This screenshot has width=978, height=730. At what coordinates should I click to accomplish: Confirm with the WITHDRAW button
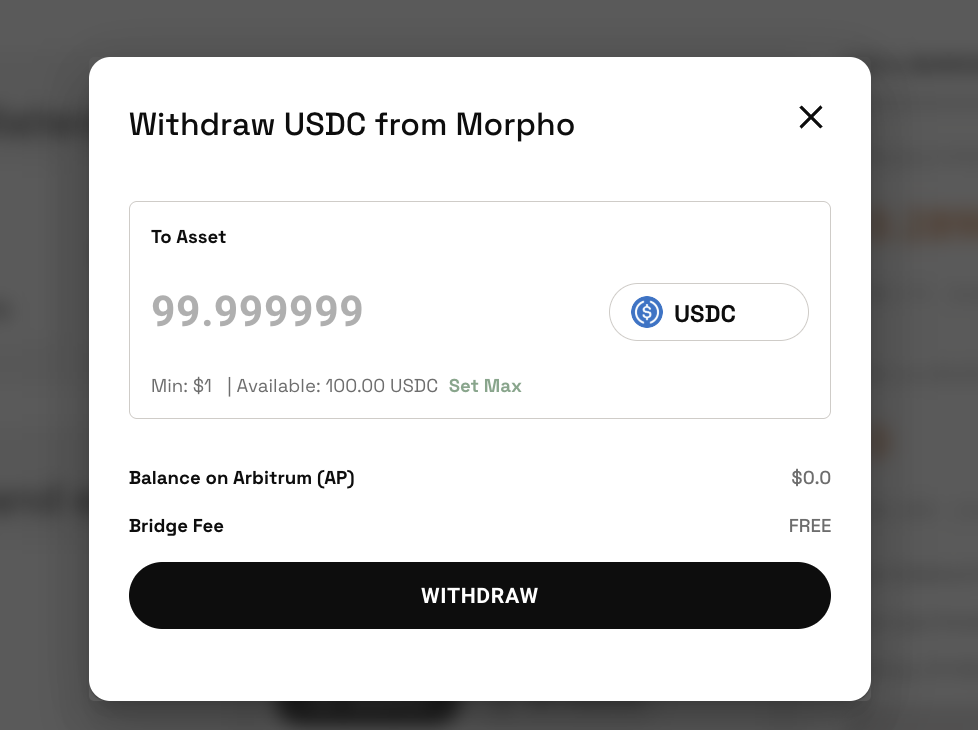tap(480, 596)
